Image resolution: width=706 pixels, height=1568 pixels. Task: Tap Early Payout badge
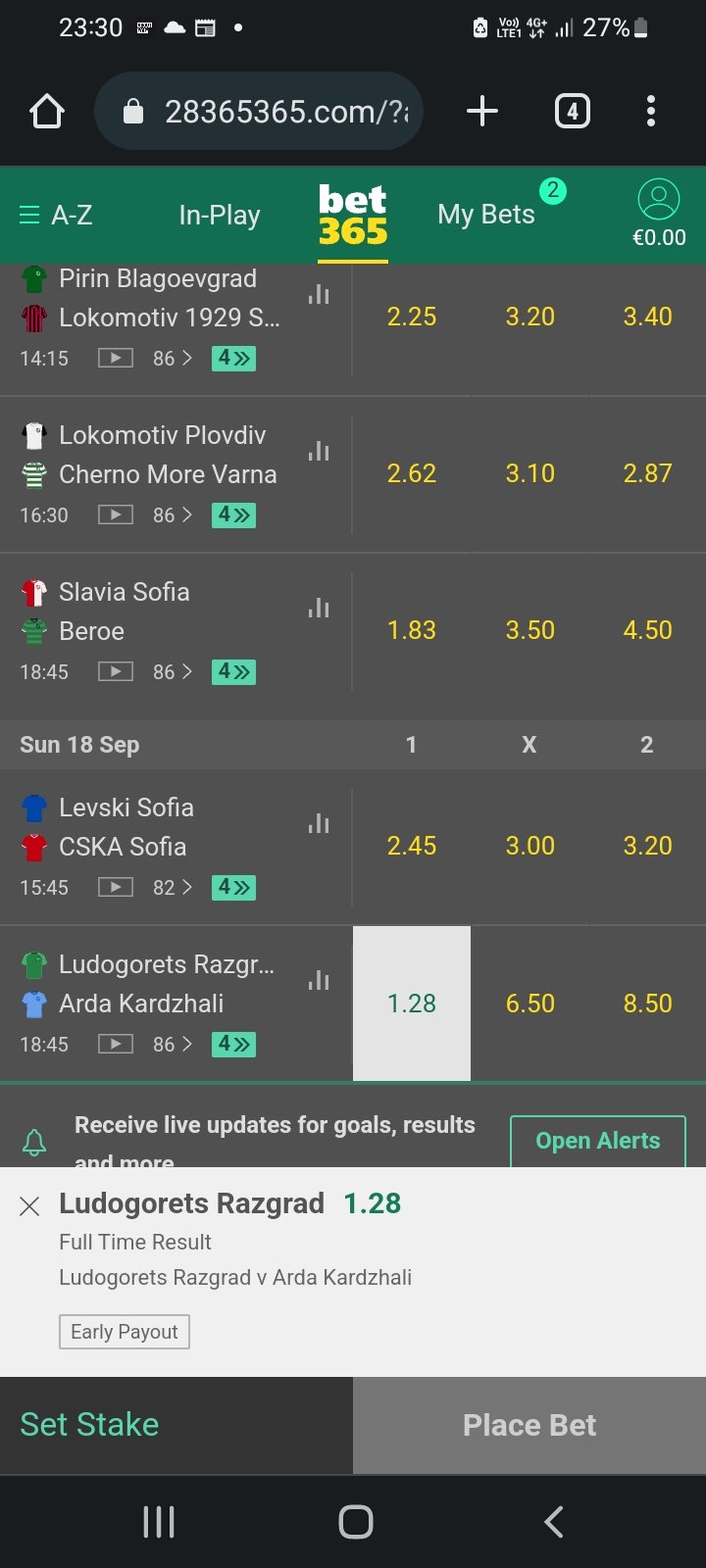point(125,1332)
